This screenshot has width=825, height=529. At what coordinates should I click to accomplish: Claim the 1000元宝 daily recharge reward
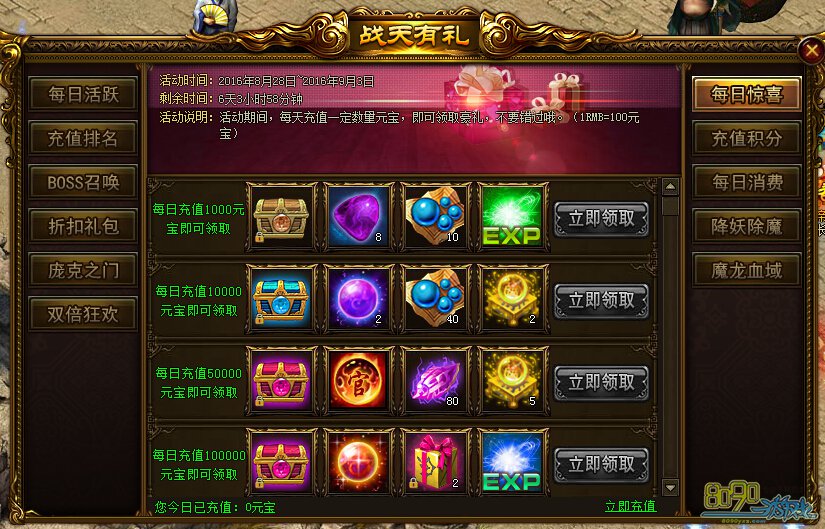tap(601, 218)
